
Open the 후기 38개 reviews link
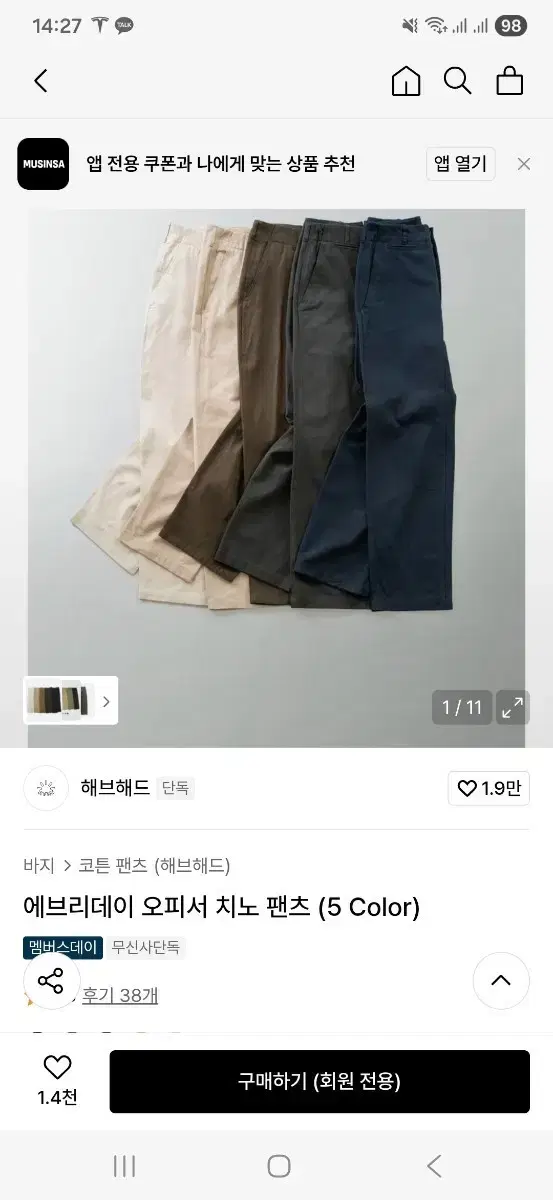tap(120, 995)
